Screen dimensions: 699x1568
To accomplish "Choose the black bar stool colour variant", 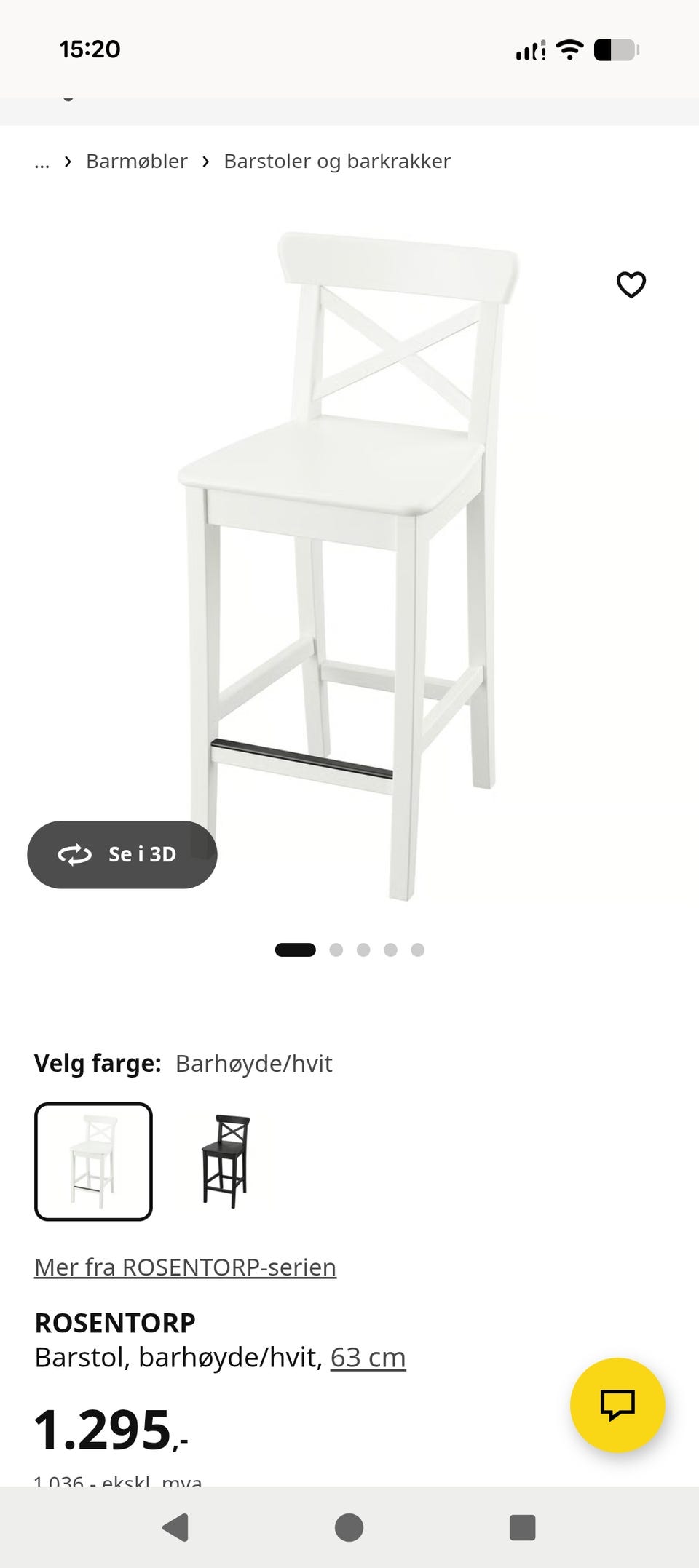I will click(226, 1161).
